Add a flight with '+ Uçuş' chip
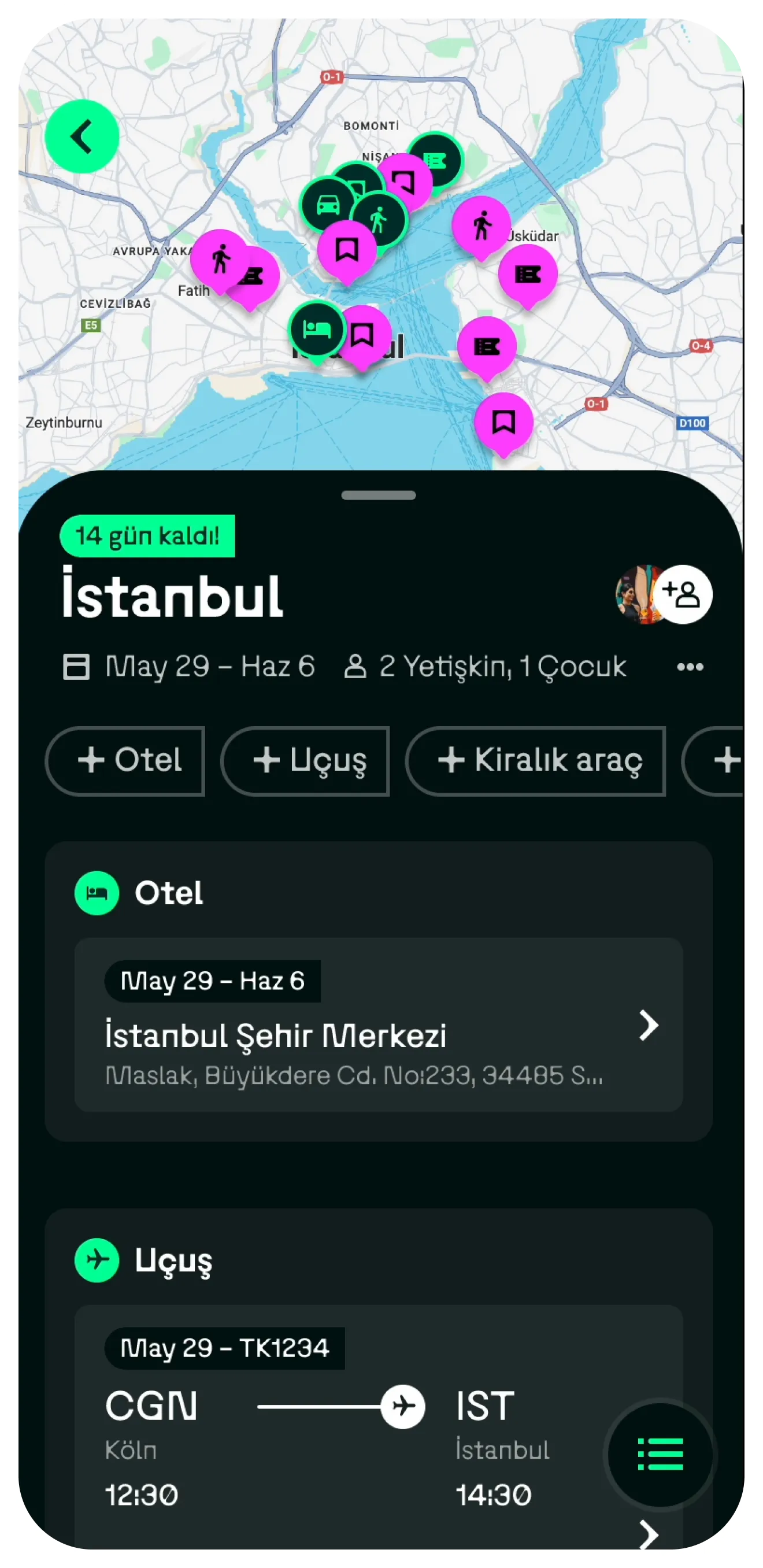This screenshot has width=763, height=1568. click(305, 761)
